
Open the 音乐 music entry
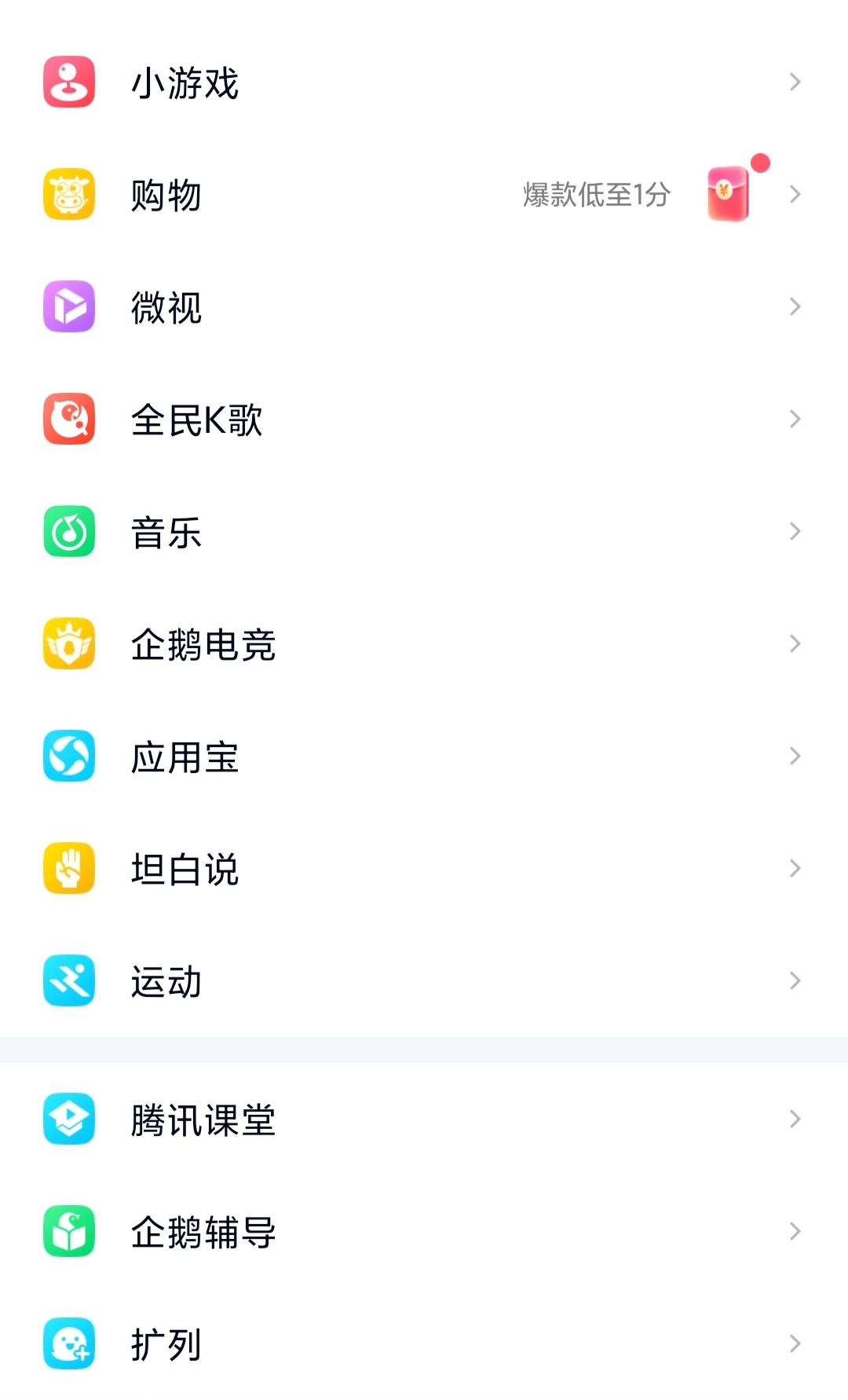click(424, 531)
